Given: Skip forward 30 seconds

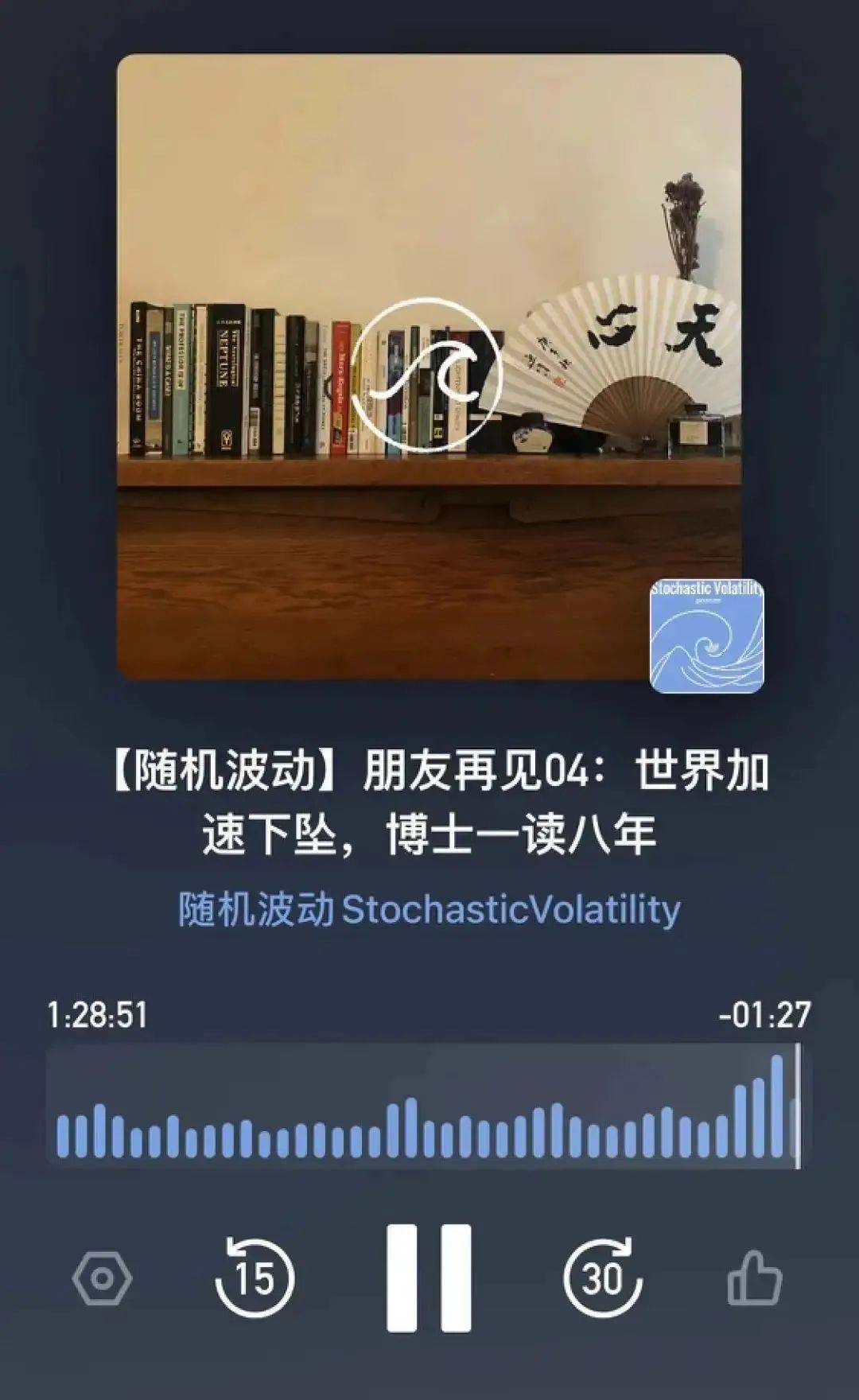Looking at the screenshot, I should pos(602,1277).
